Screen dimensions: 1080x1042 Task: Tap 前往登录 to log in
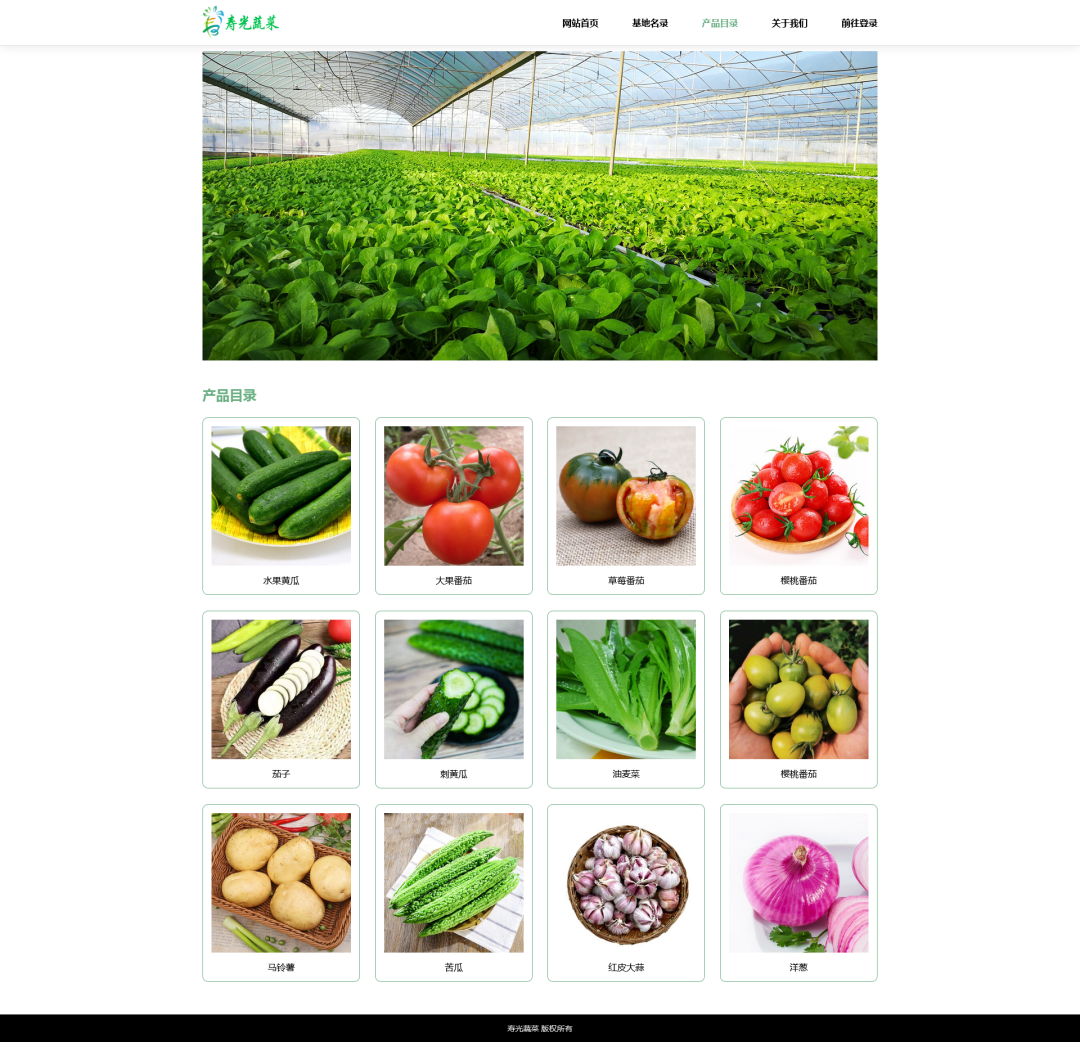tap(859, 23)
